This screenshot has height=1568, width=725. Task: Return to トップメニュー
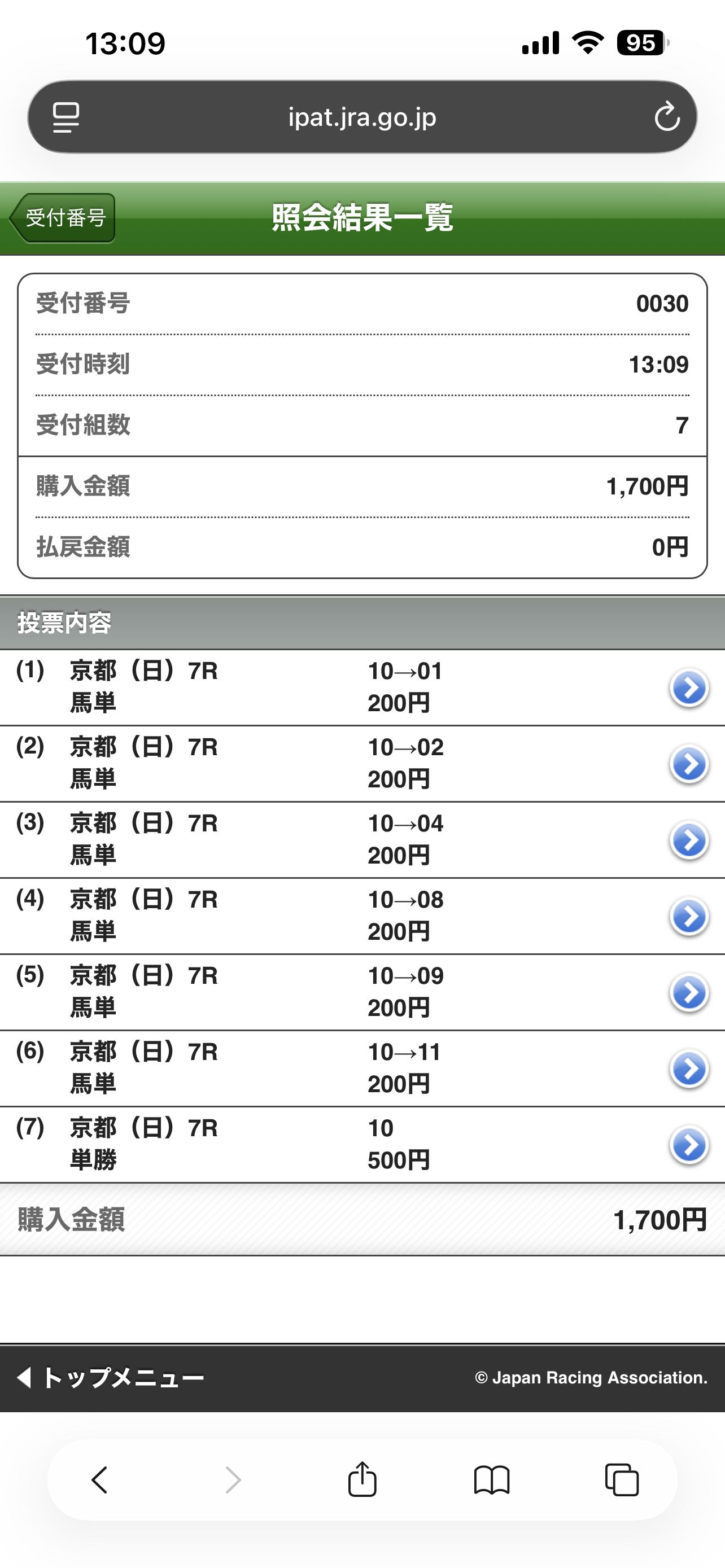[111, 1377]
